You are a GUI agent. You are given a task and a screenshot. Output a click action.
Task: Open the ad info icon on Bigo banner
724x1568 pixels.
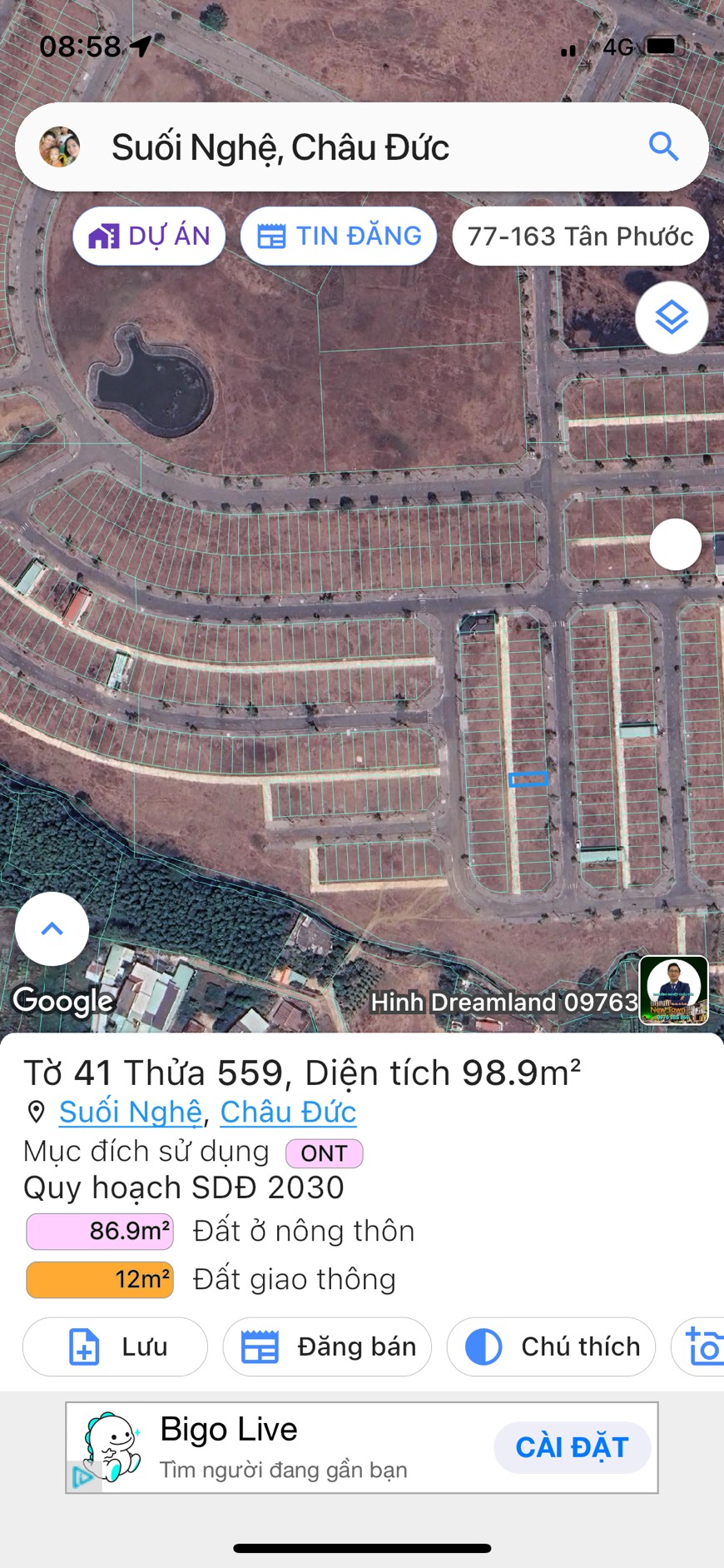click(x=82, y=1477)
